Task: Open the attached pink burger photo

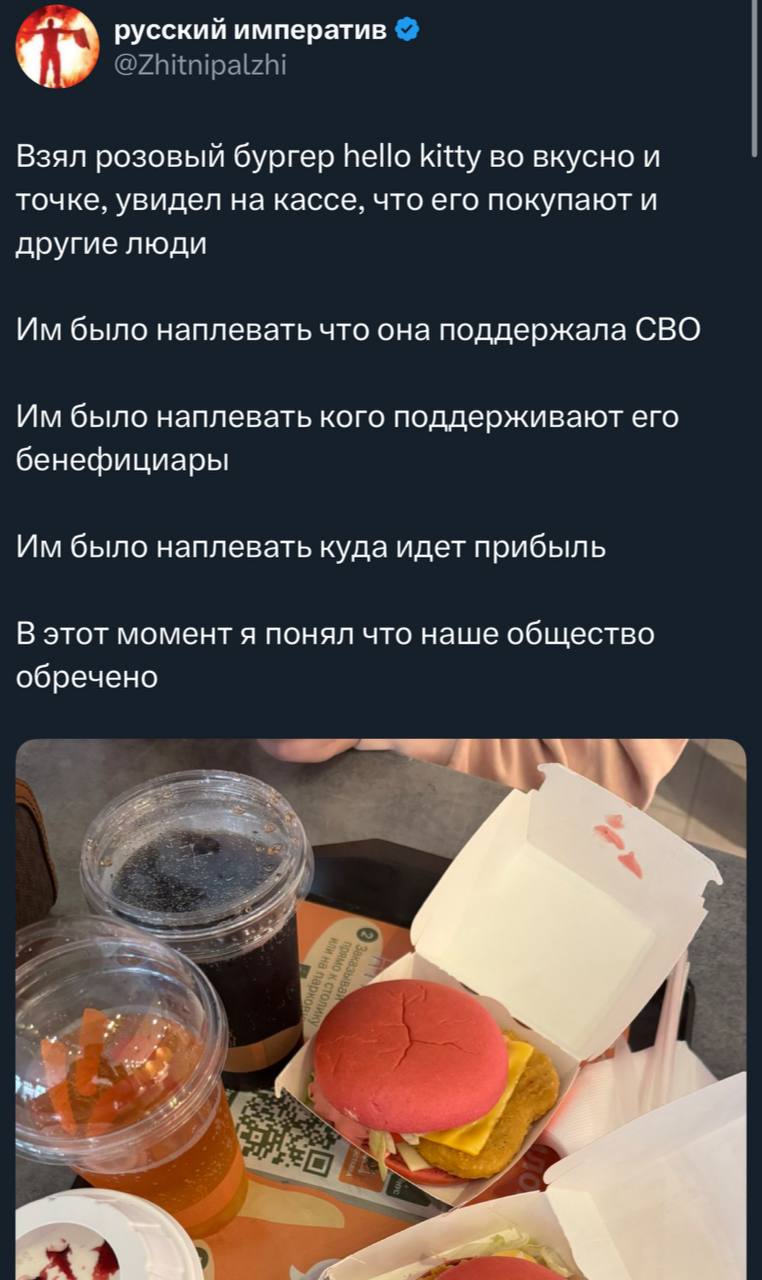Action: [380, 1010]
